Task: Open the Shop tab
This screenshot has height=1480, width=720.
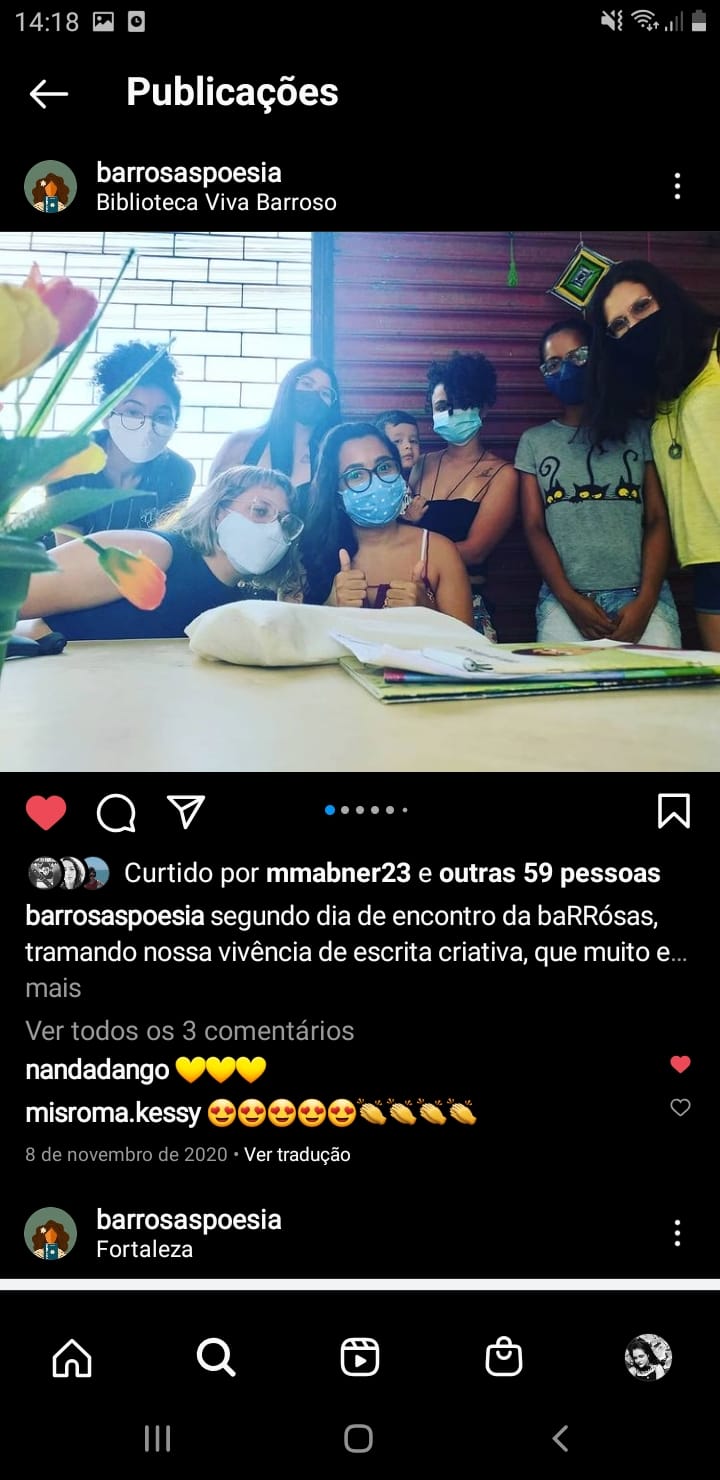Action: click(503, 1358)
